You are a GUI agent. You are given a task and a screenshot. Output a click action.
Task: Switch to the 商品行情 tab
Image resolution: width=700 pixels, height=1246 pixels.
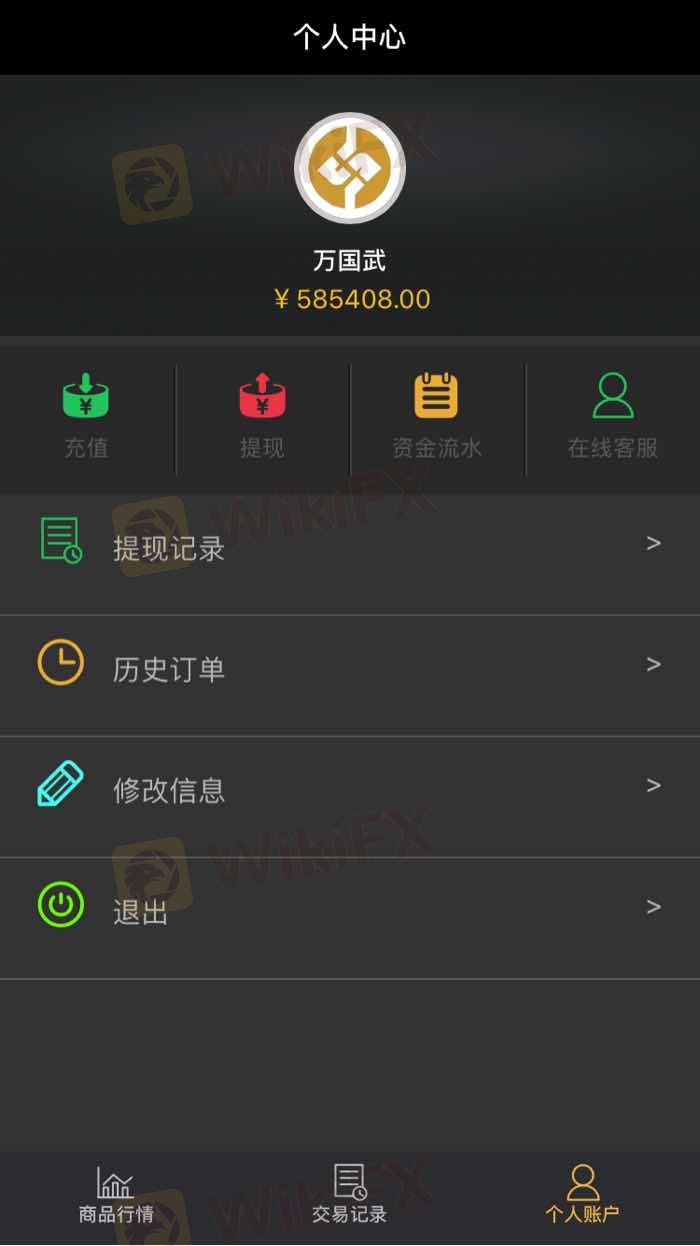[116, 1196]
